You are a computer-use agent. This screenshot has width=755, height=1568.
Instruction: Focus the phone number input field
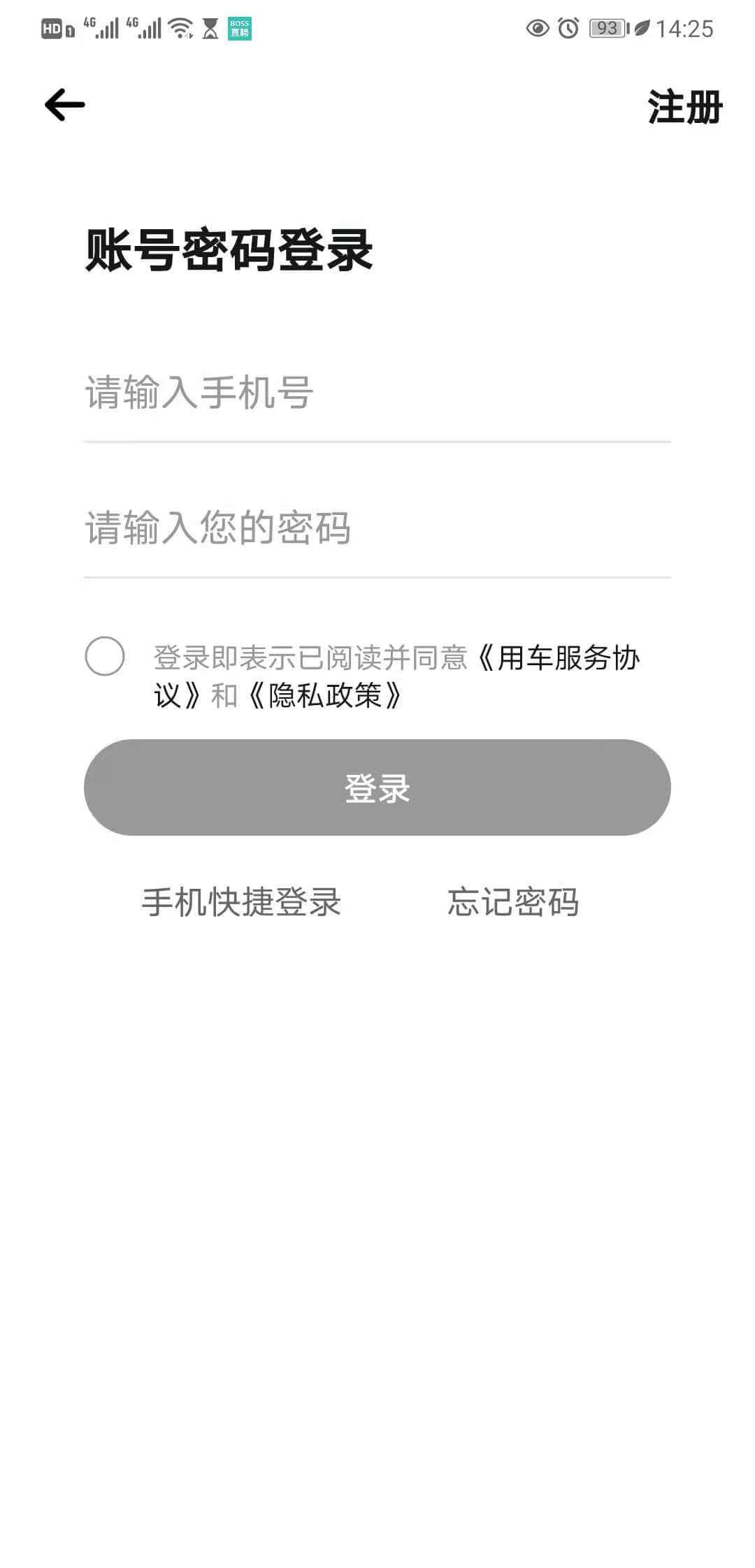tap(376, 392)
